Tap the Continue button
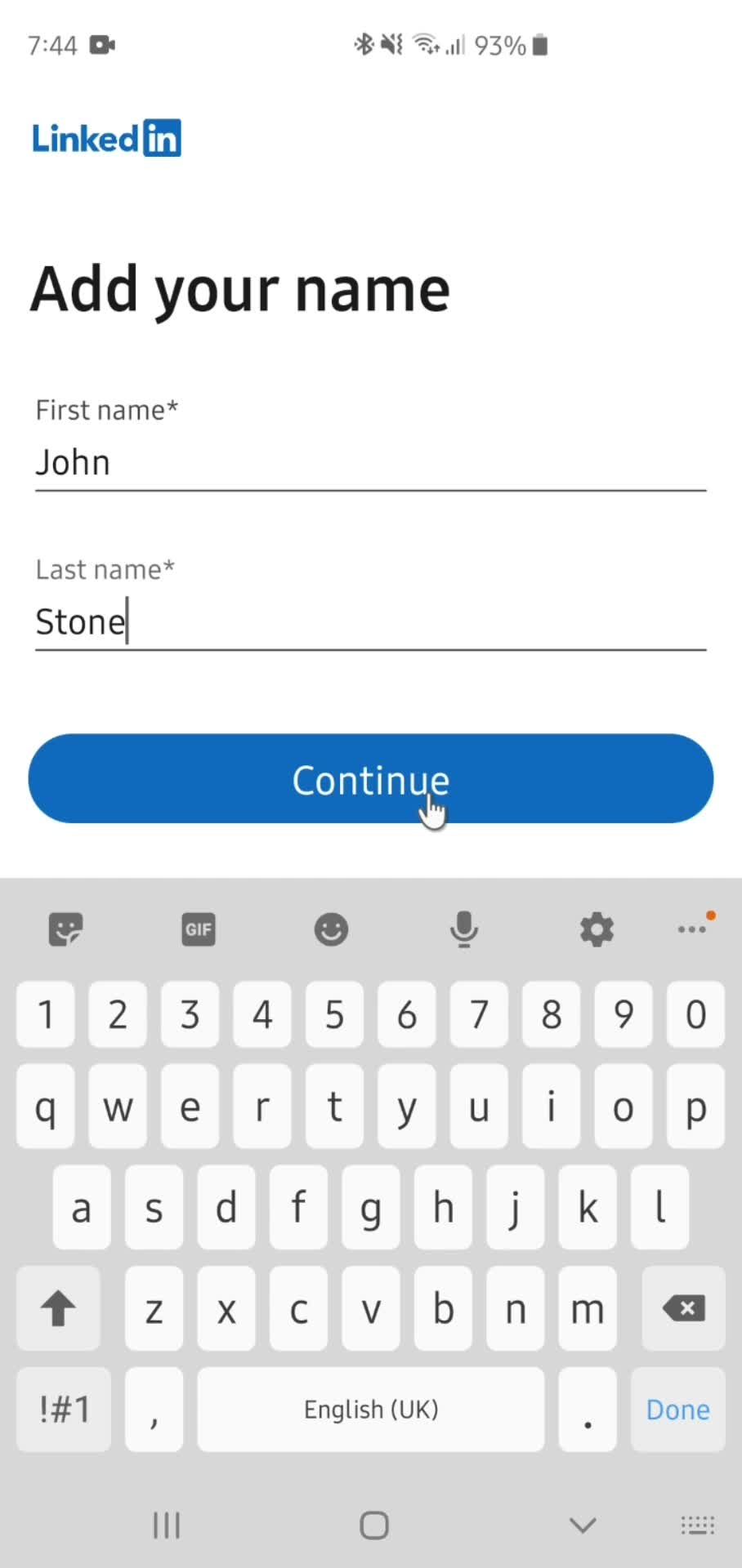The image size is (742, 1568). pos(370,778)
